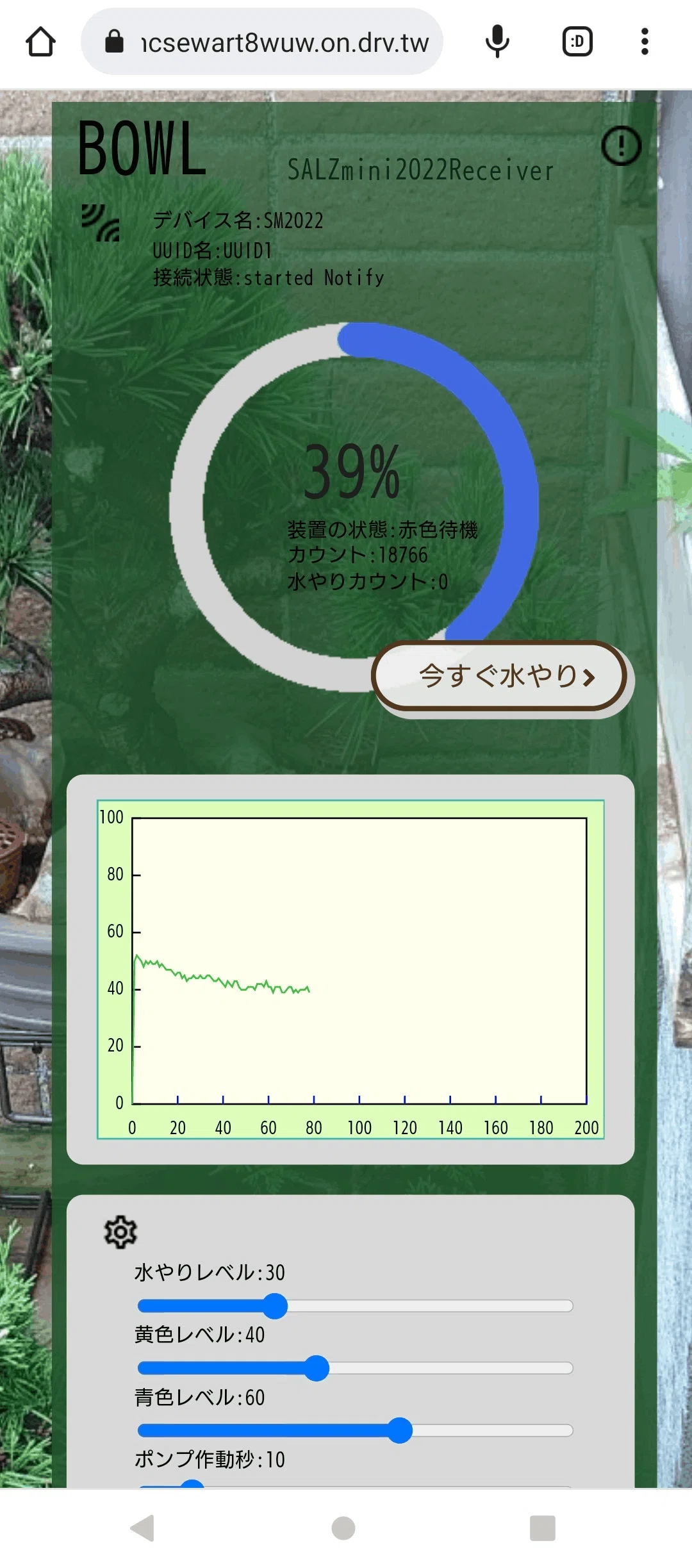Image resolution: width=692 pixels, height=1568 pixels.
Task: Go back with system back button
Action: coord(142,1528)
